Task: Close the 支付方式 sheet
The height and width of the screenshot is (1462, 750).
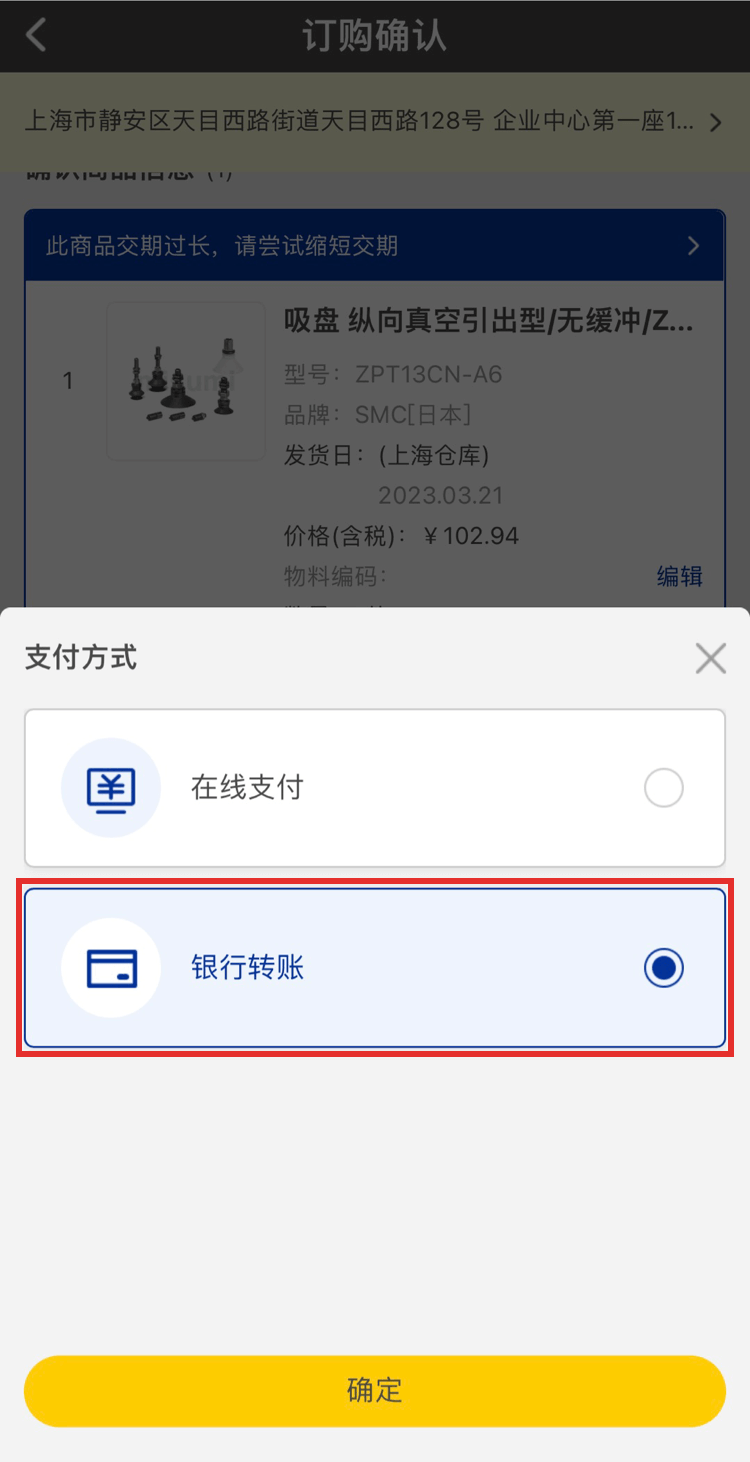Action: coord(710,658)
